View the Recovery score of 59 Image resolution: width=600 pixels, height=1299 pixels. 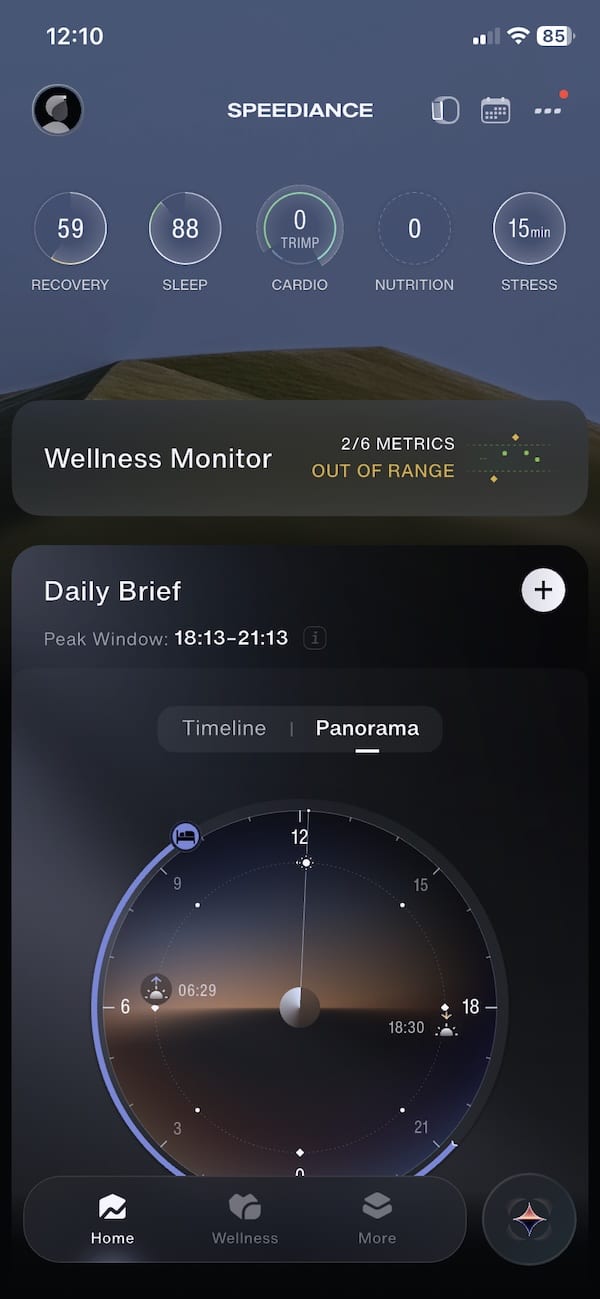[70, 229]
